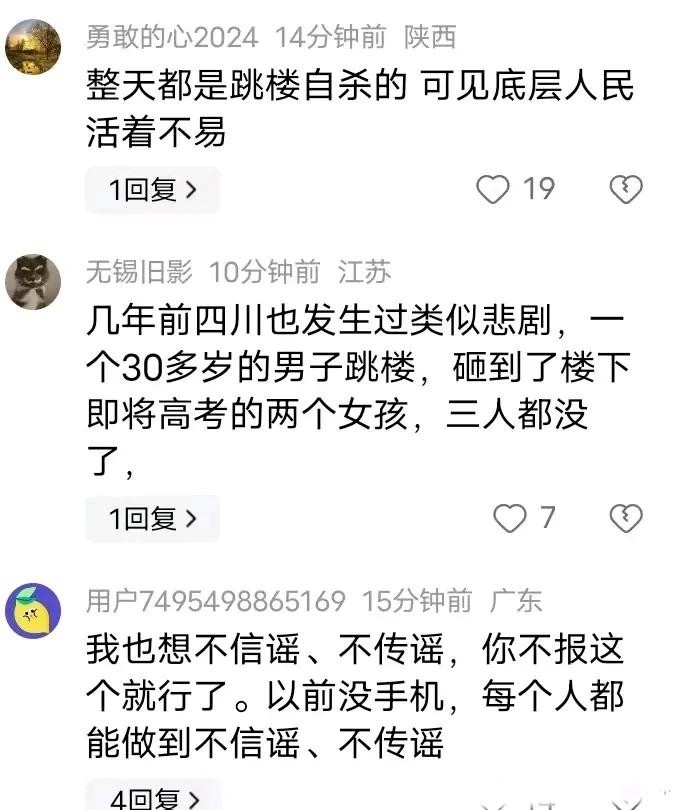This screenshot has width=686, height=810.
Task: Expand the 4回复 replies under 用户7495498865169's comment
Action: tap(151, 798)
